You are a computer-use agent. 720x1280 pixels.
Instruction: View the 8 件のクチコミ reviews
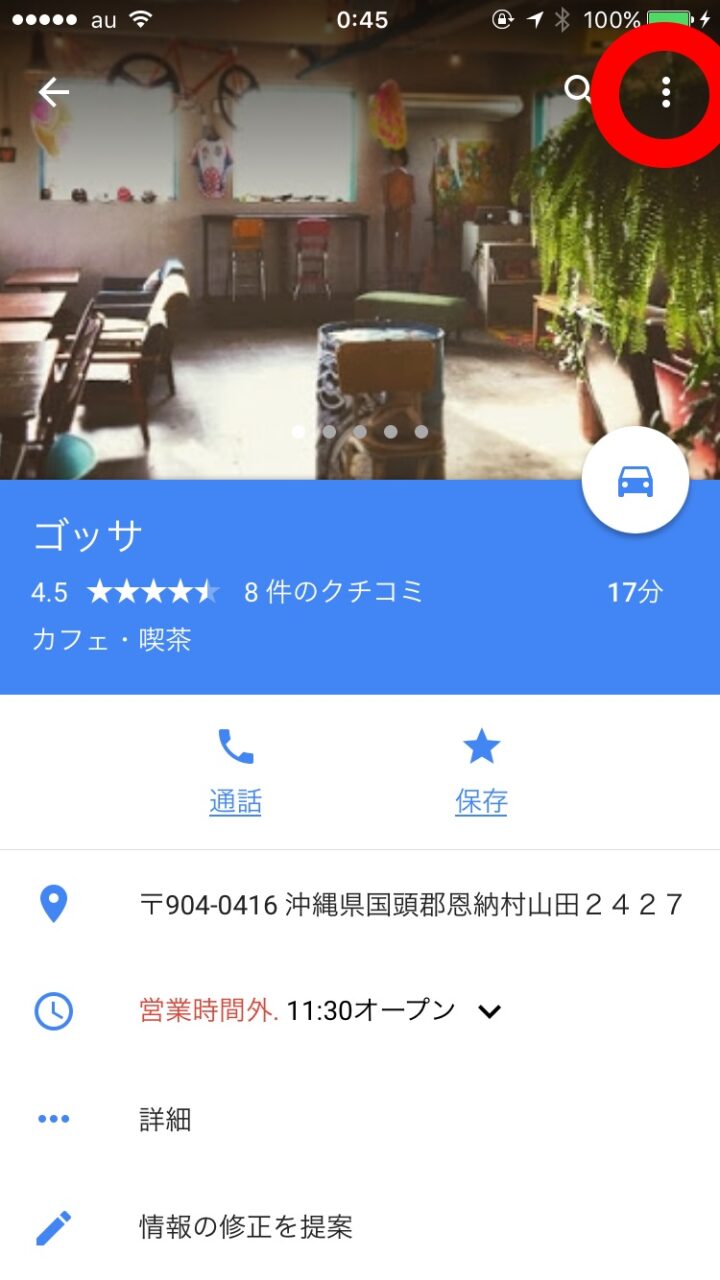[333, 592]
